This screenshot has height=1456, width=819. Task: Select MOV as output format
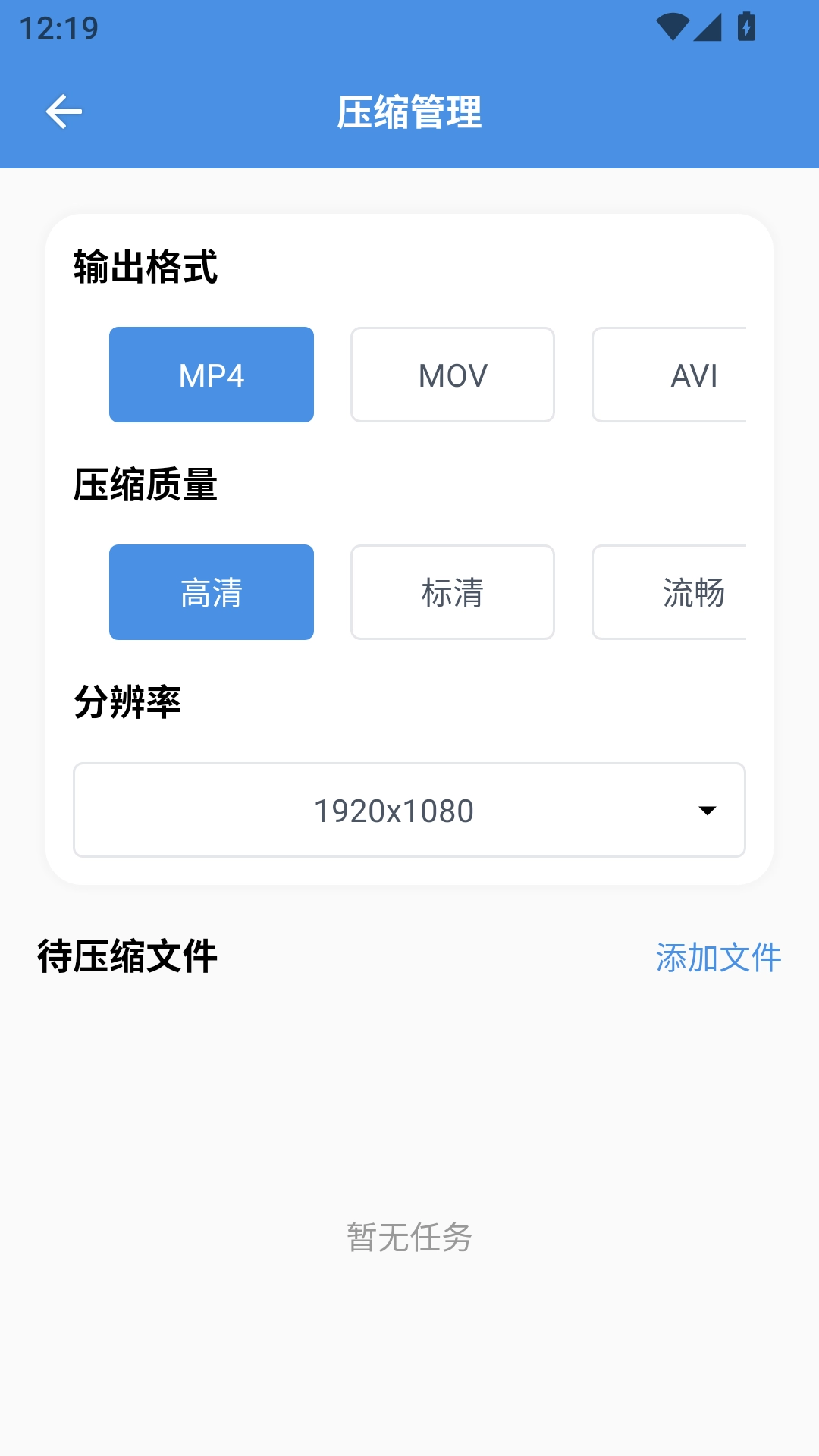coord(452,374)
